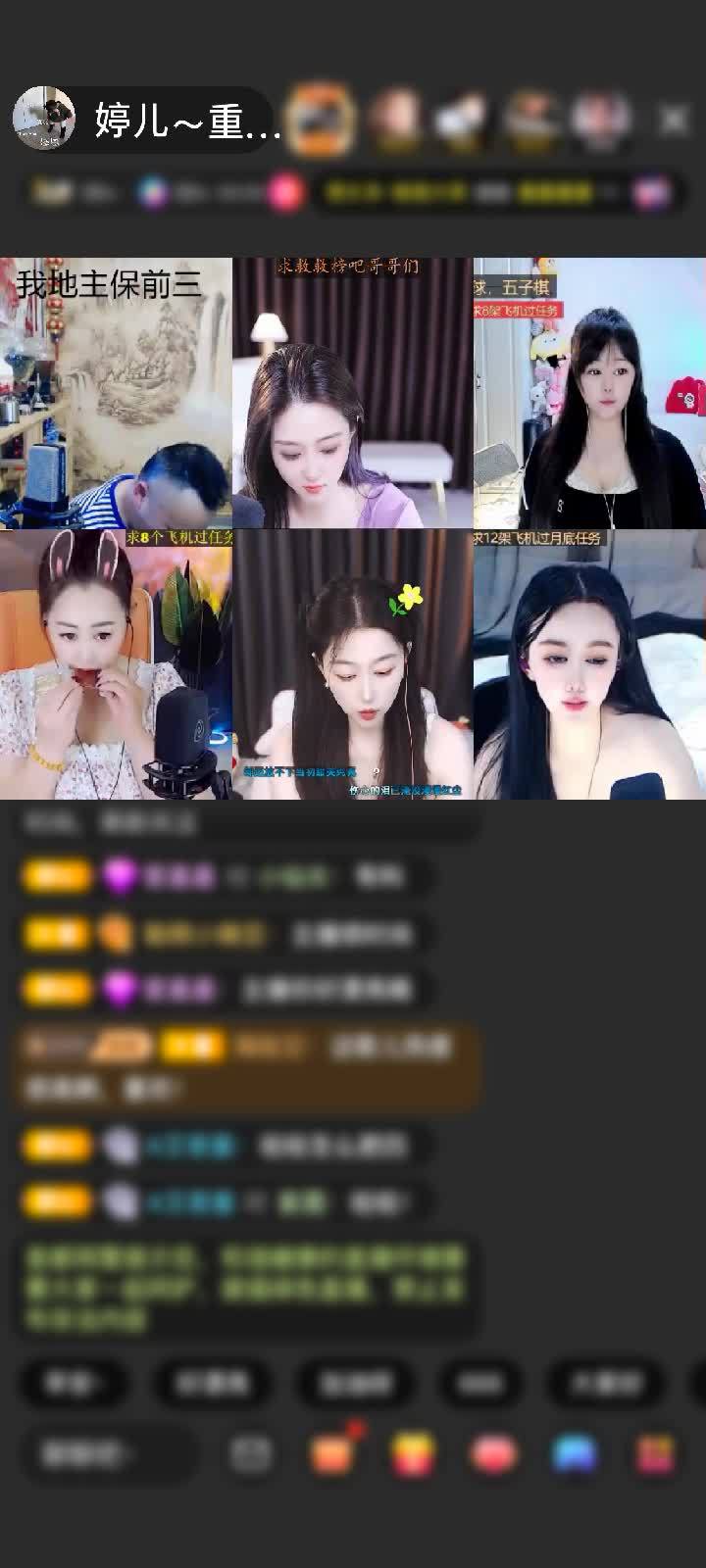Viewport: 706px width, 1568px height.
Task: Open the stream tile captioned 求救救婷吧哥哥们
Action: pos(353,392)
